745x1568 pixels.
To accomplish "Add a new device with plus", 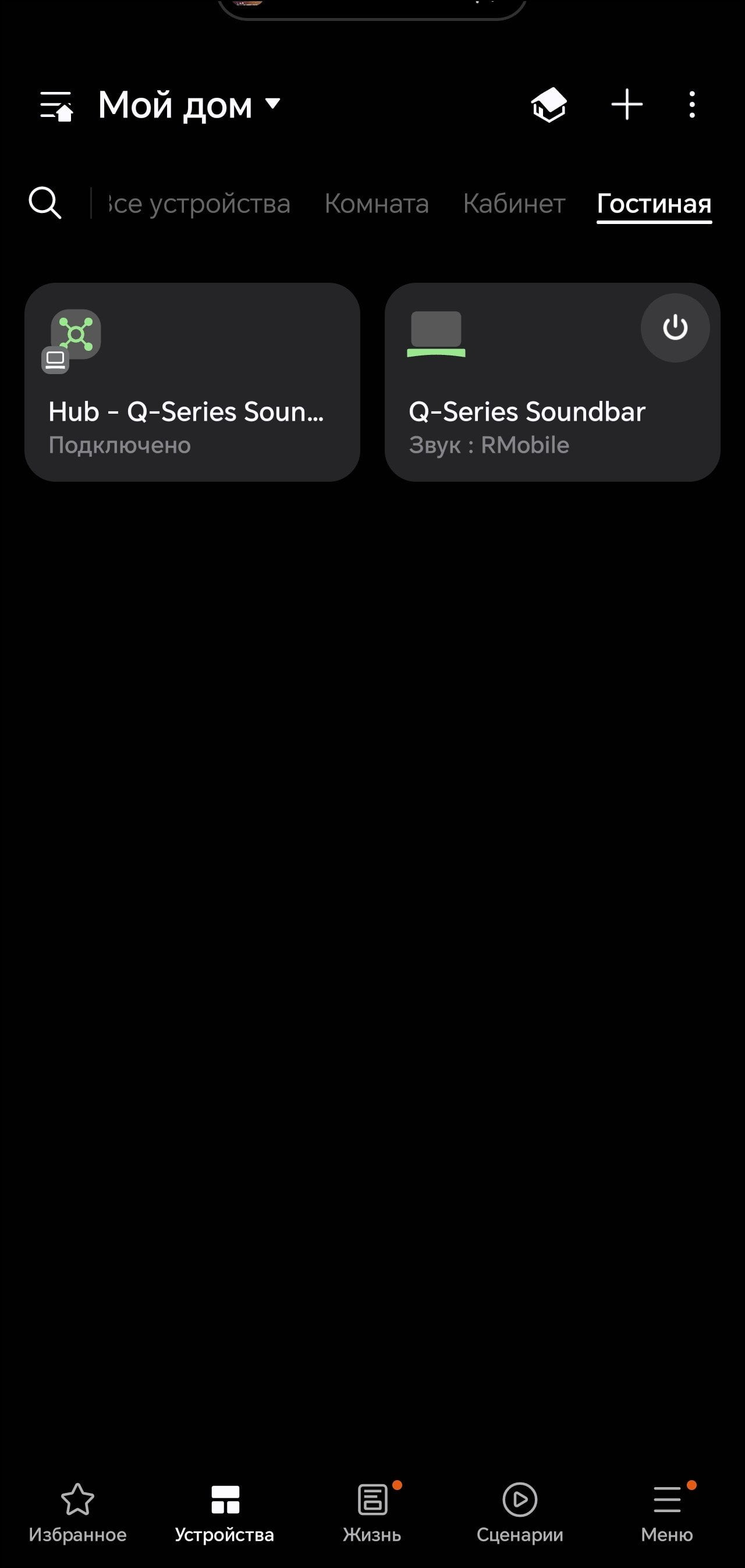I will pyautogui.click(x=627, y=105).
